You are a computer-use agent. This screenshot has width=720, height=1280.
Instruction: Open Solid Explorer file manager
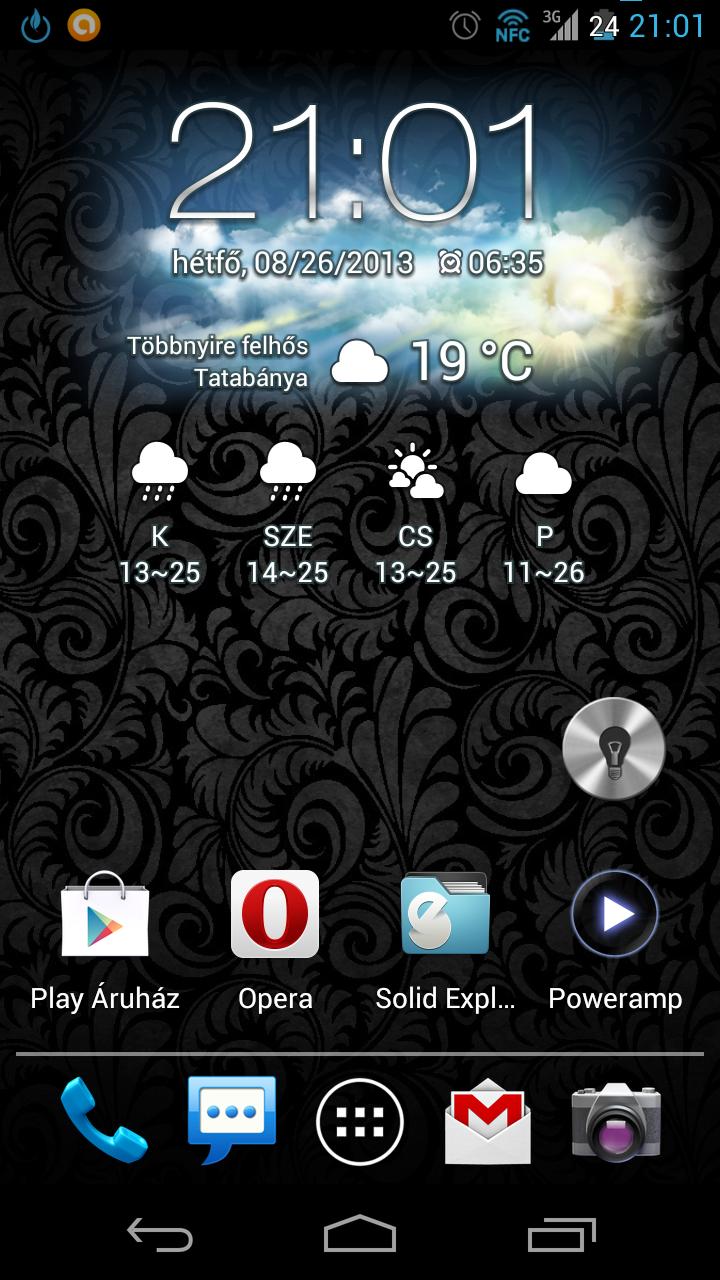tap(445, 915)
